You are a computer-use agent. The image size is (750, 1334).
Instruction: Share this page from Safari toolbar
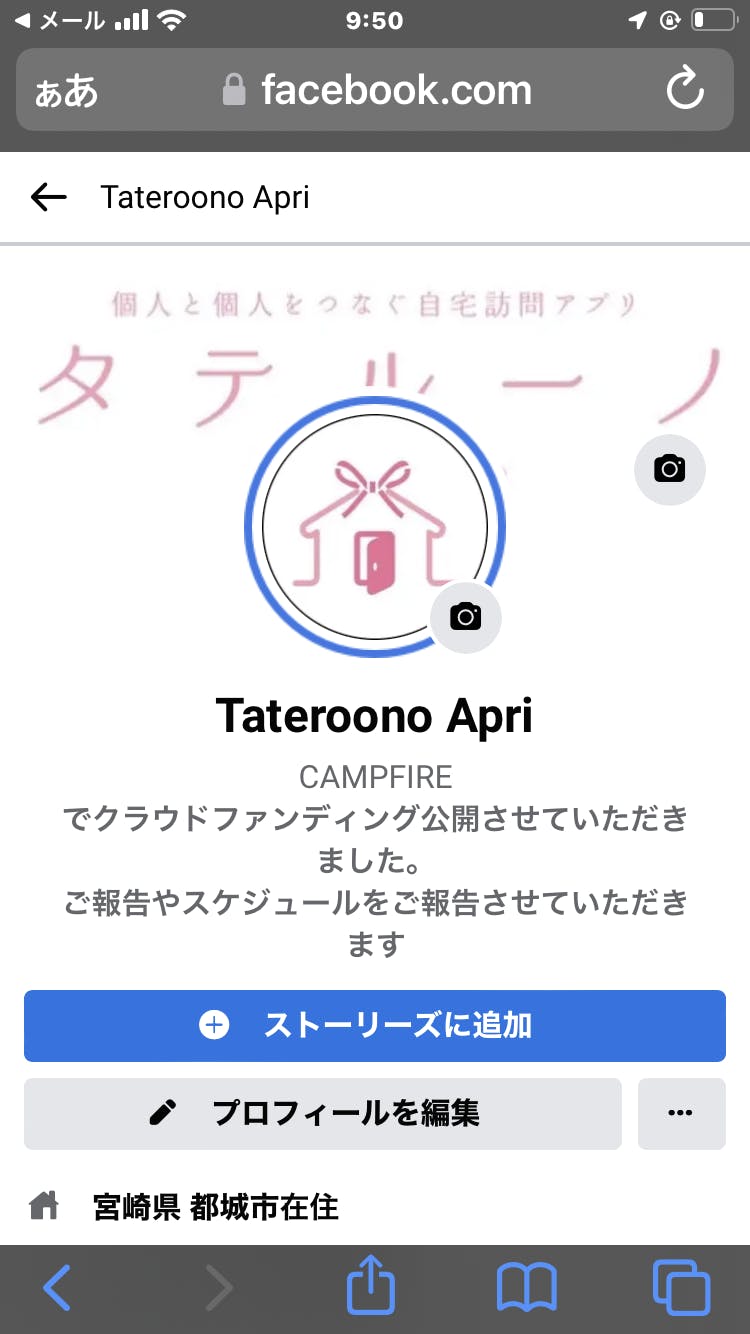(371, 1285)
